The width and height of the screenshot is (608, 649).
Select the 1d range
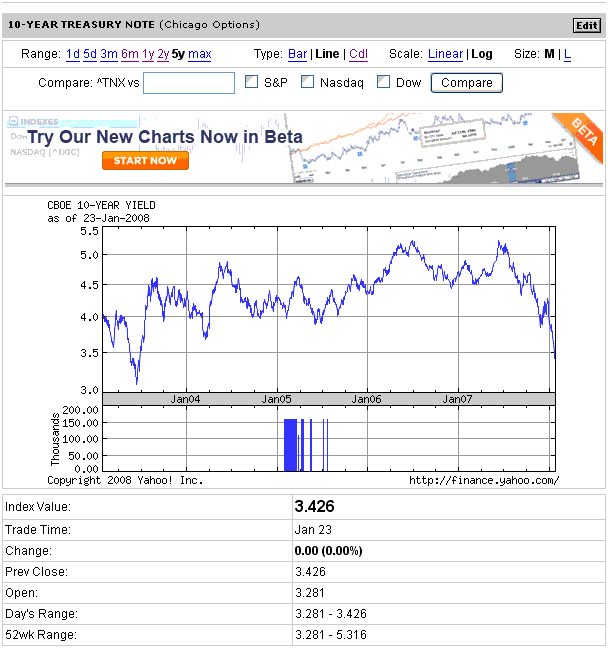pyautogui.click(x=73, y=54)
